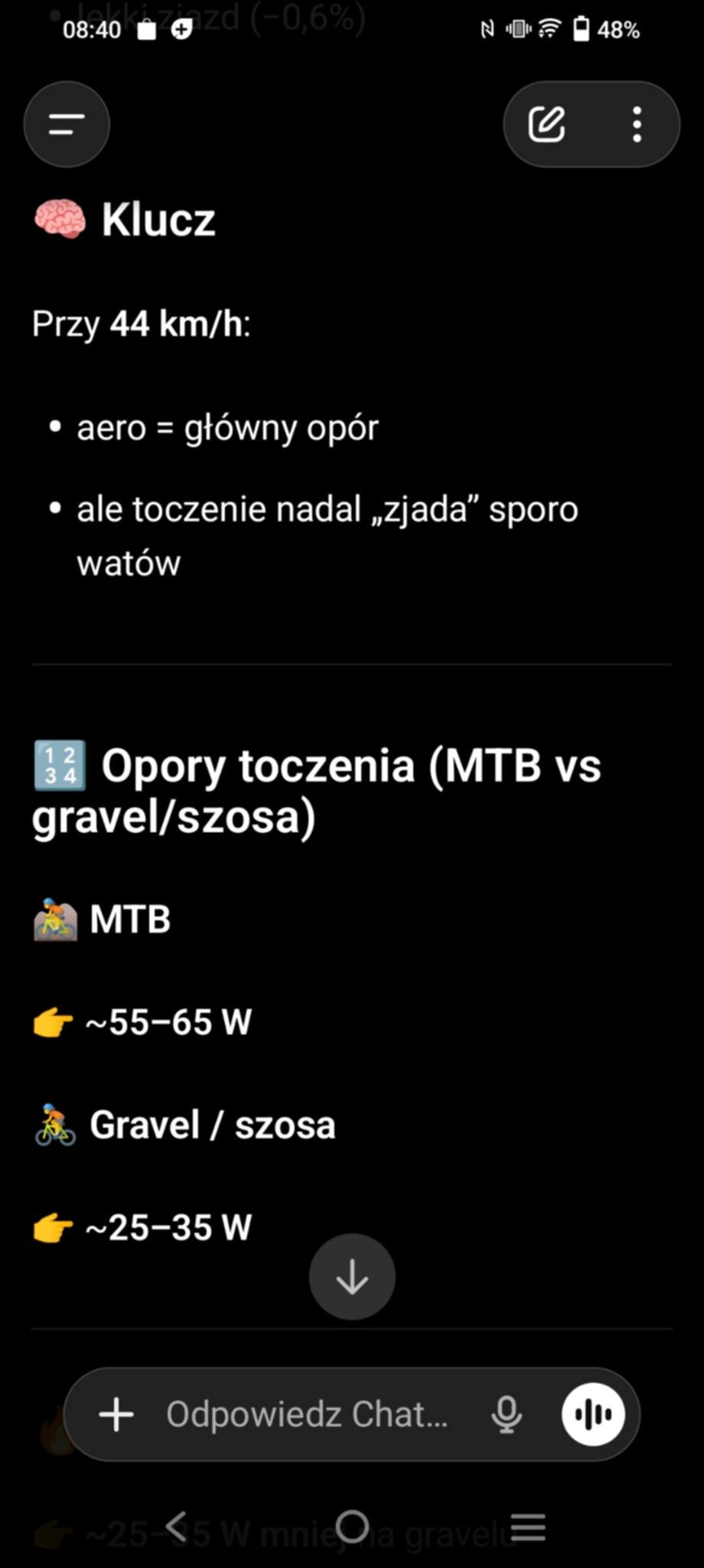Image resolution: width=704 pixels, height=1568 pixels.
Task: Go to the home screen
Action: [352, 1527]
